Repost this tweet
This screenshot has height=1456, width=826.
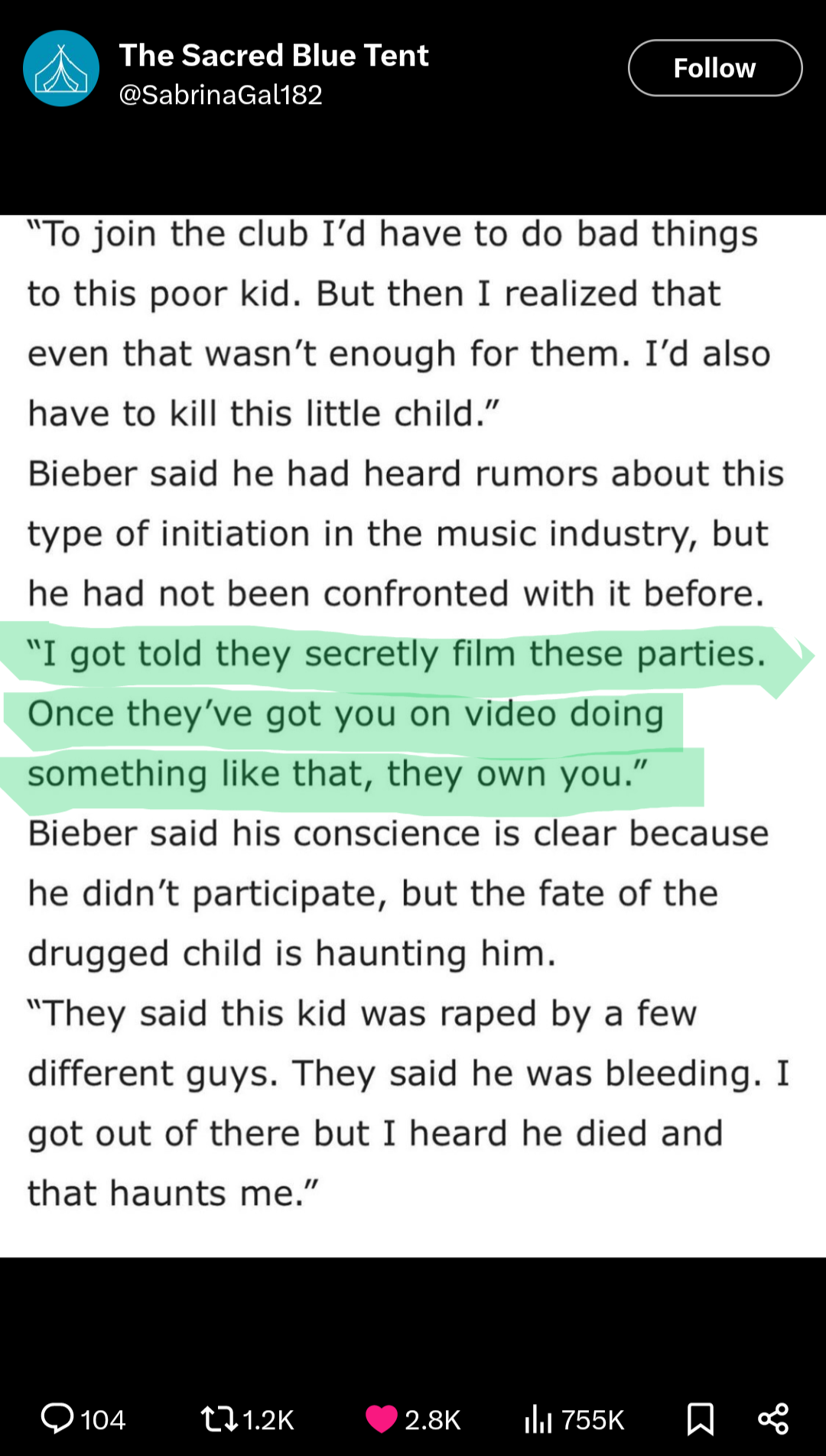(219, 1419)
